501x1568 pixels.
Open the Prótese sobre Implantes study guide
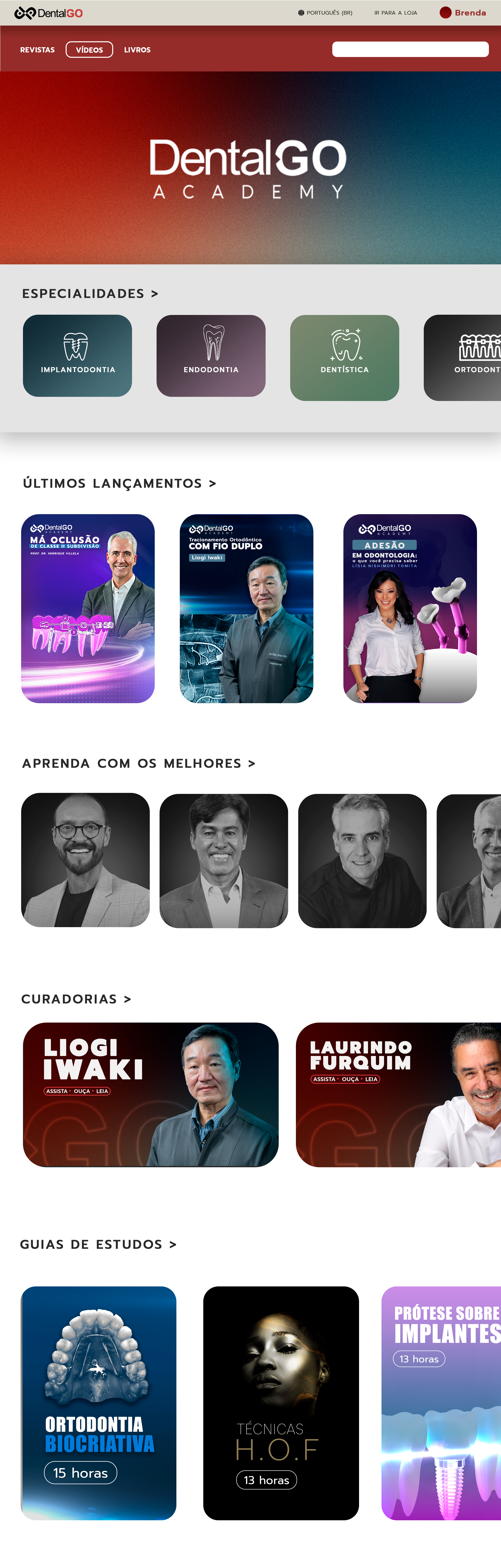[x=441, y=1402]
